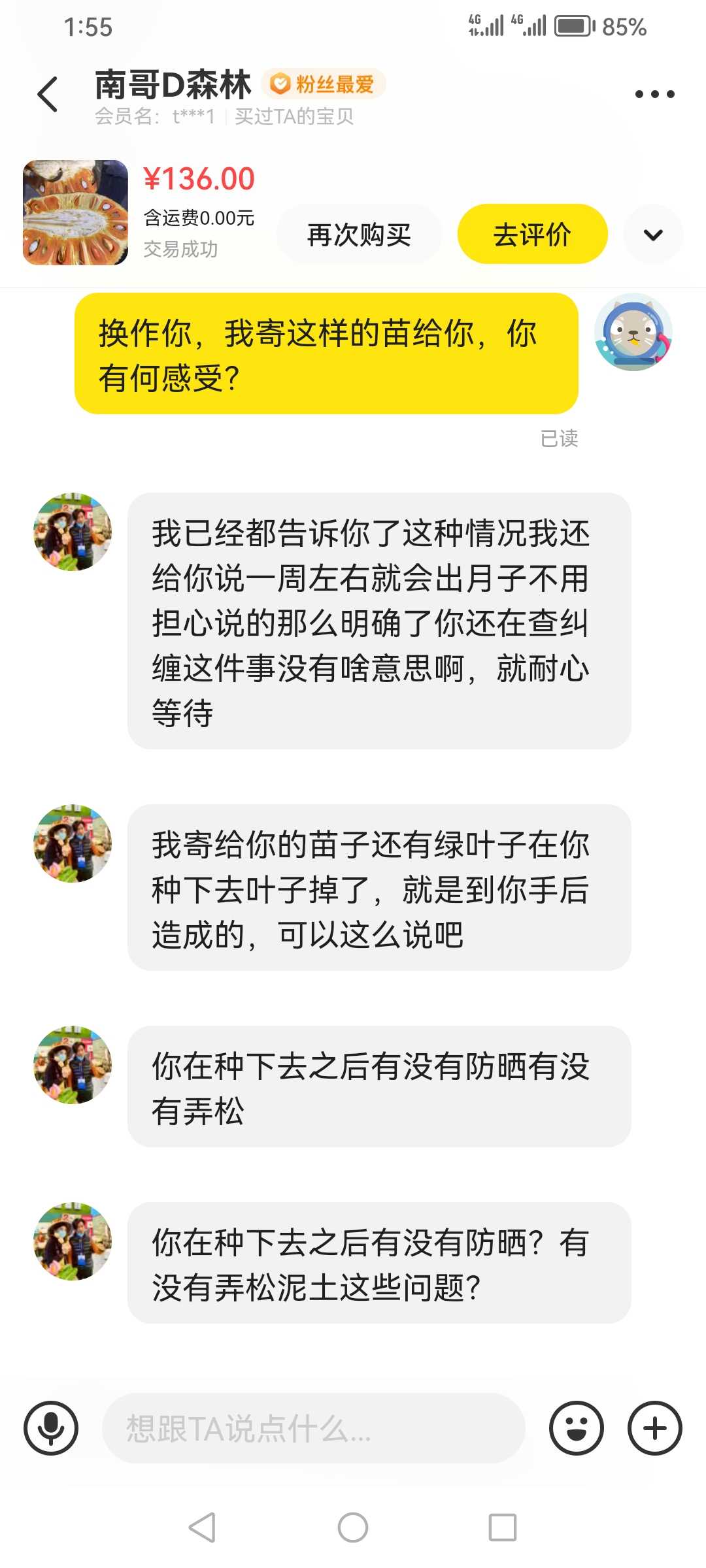Image resolution: width=706 pixels, height=1568 pixels.
Task: Tap the microphone for voice input
Action: click(x=51, y=1428)
